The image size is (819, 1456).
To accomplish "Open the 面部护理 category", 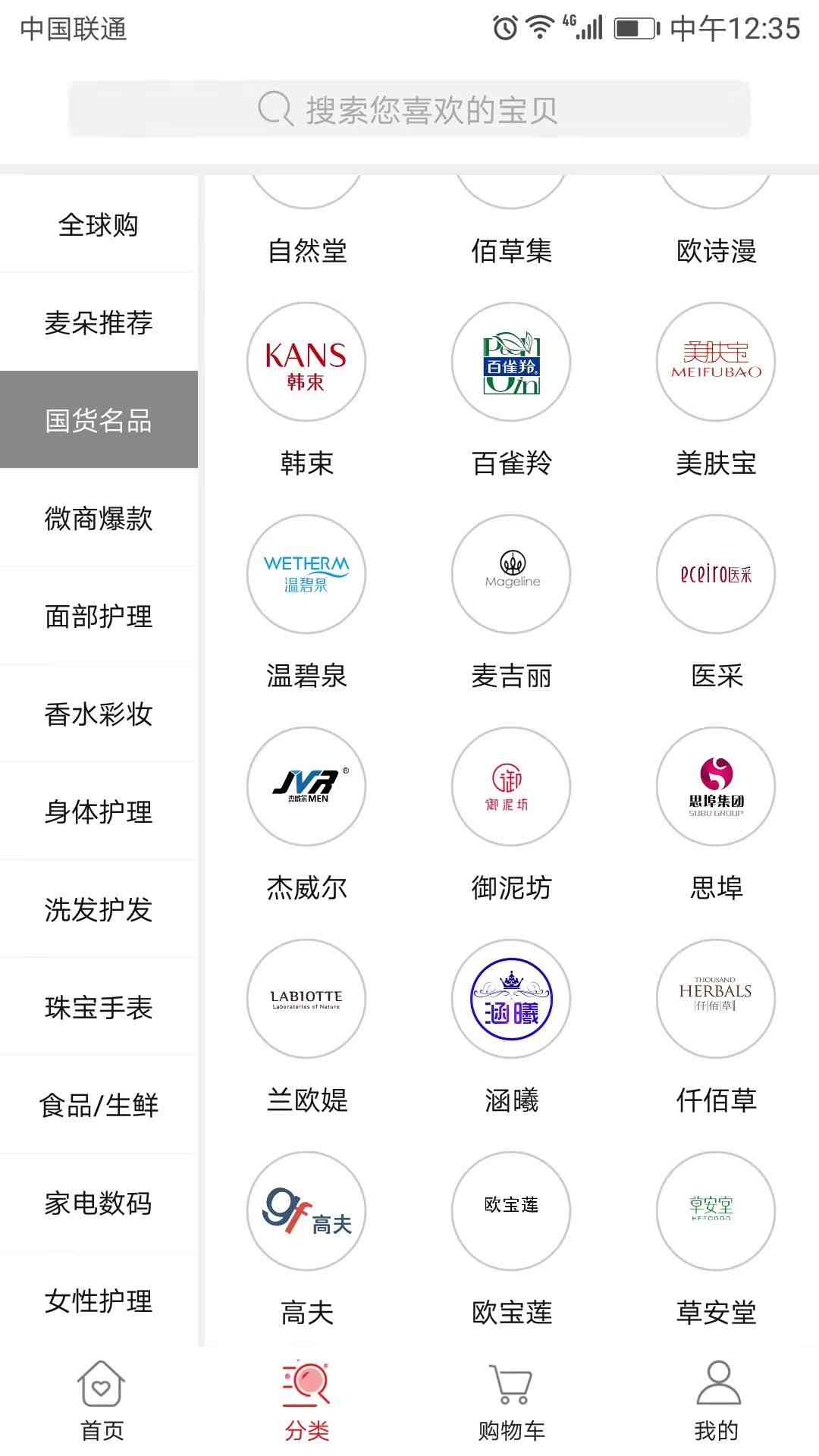I will click(x=99, y=617).
